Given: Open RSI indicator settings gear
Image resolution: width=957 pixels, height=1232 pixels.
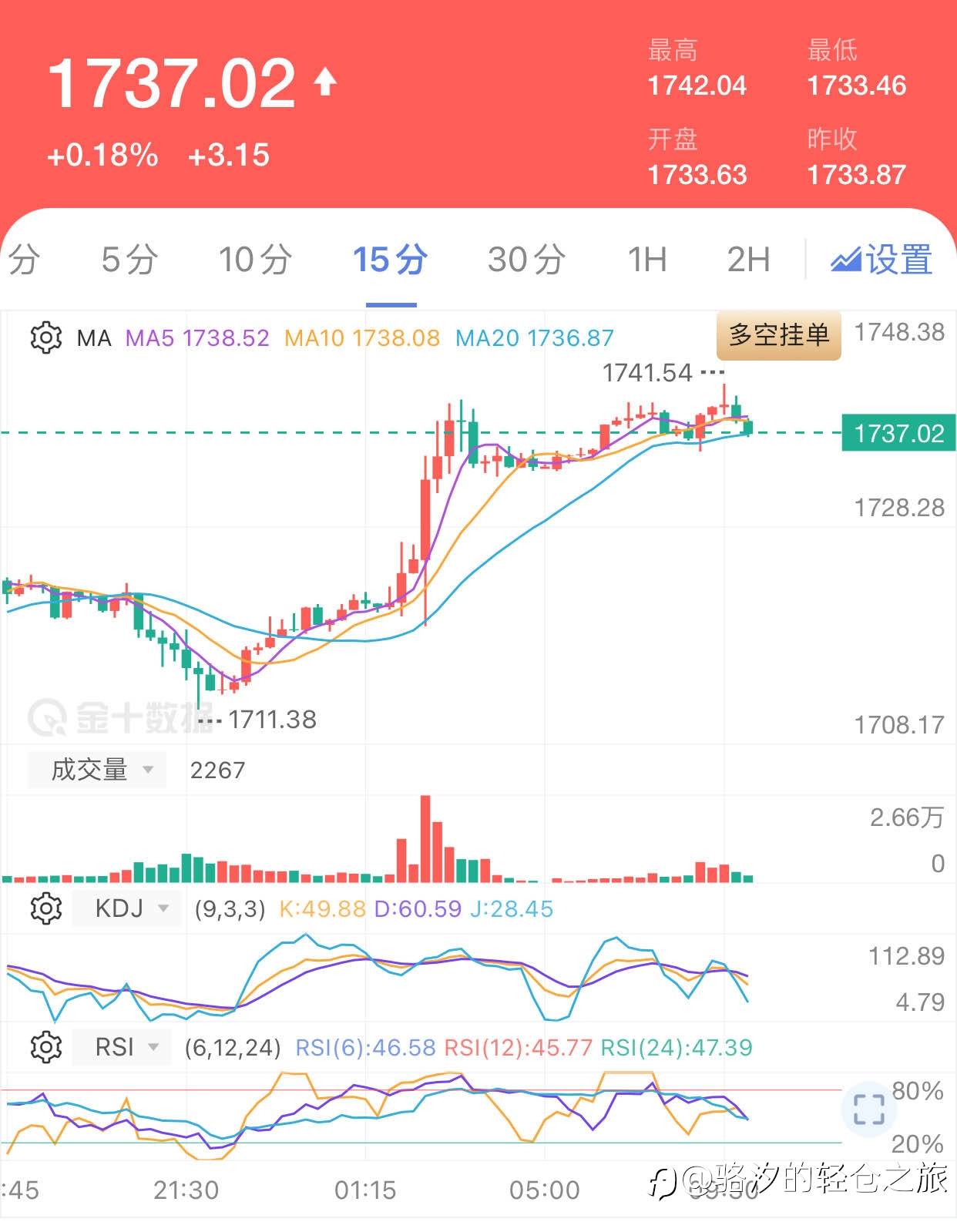Looking at the screenshot, I should [x=45, y=1047].
